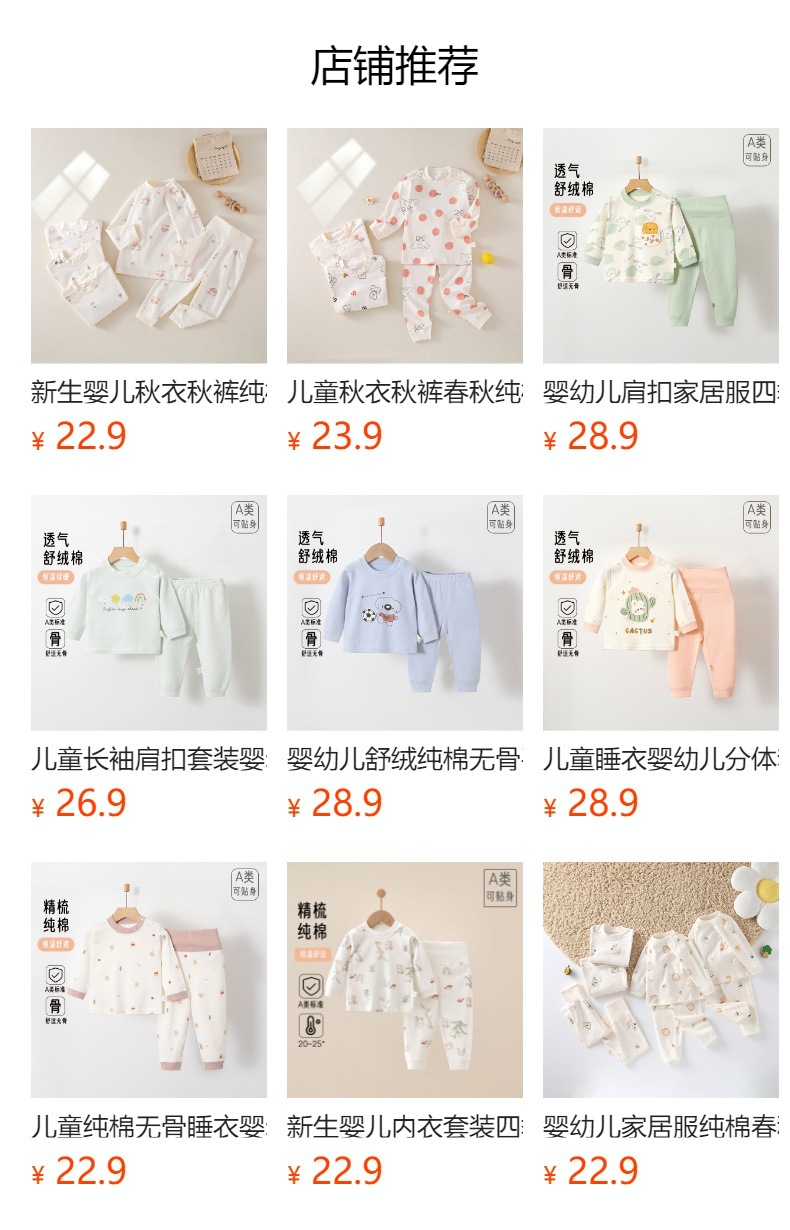Open the 新生婴儿秋衣秋裤 product card
Image resolution: width=790 pixels, height=1230 pixels.
[x=149, y=246]
